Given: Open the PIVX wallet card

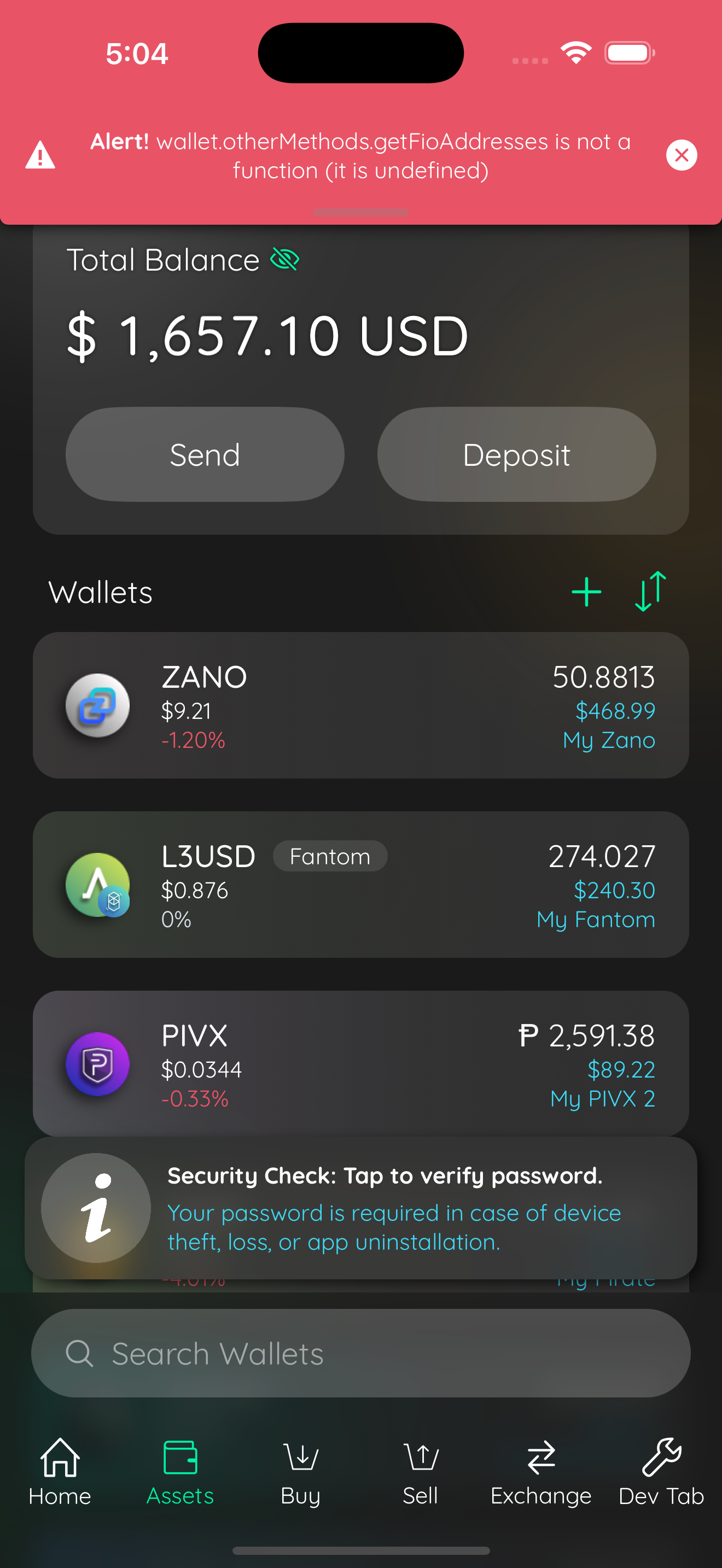Looking at the screenshot, I should click(x=361, y=1063).
